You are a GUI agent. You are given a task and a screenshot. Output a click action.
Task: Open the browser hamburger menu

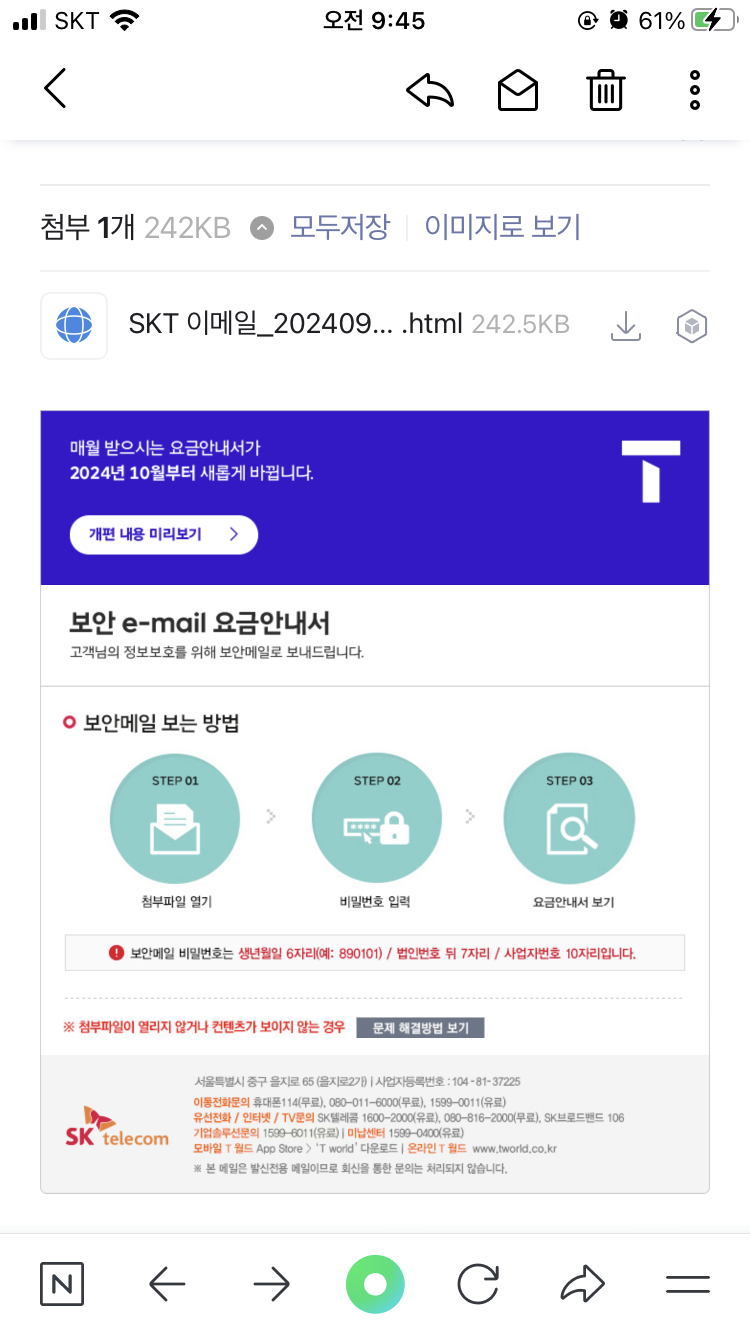point(687,1284)
